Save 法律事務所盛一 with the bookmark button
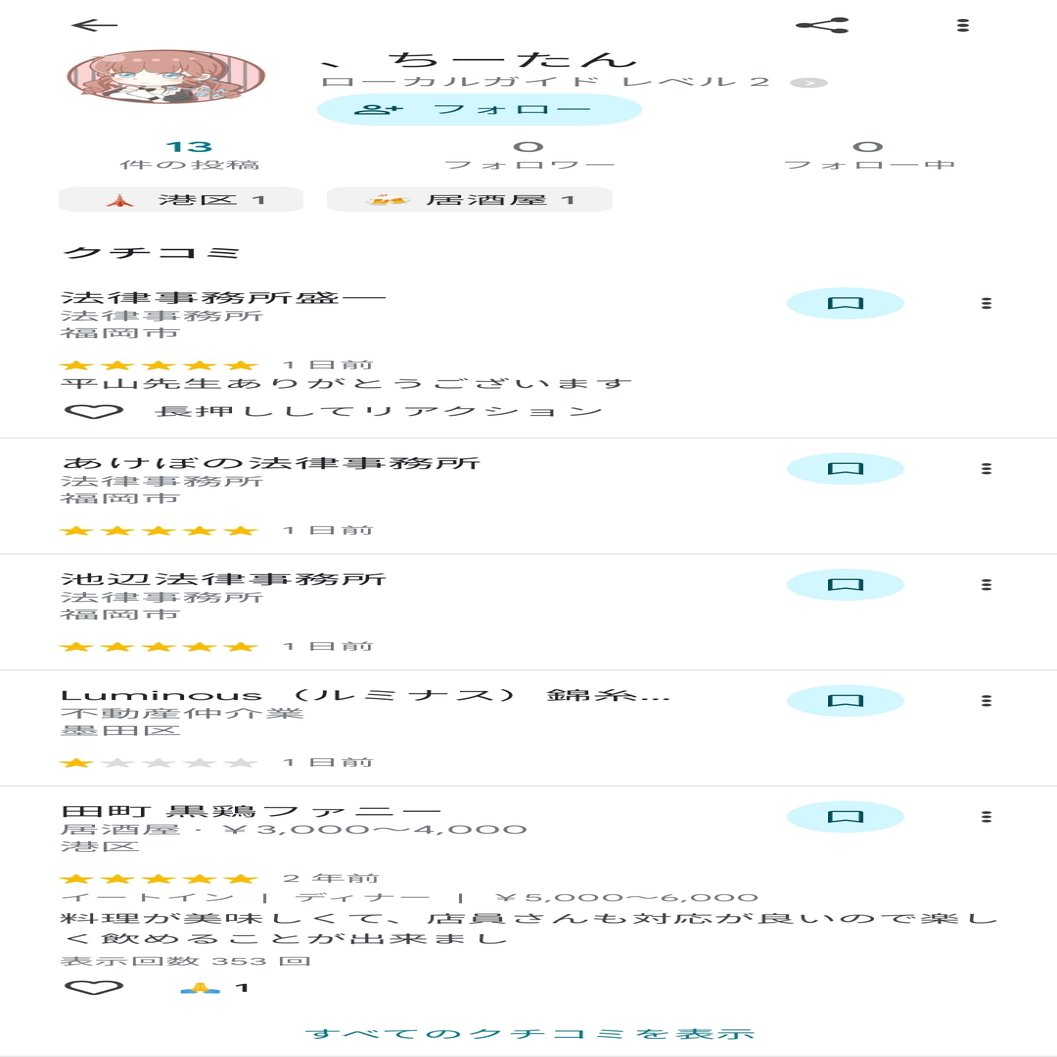Viewport: 1057px width, 1057px height. tap(845, 303)
